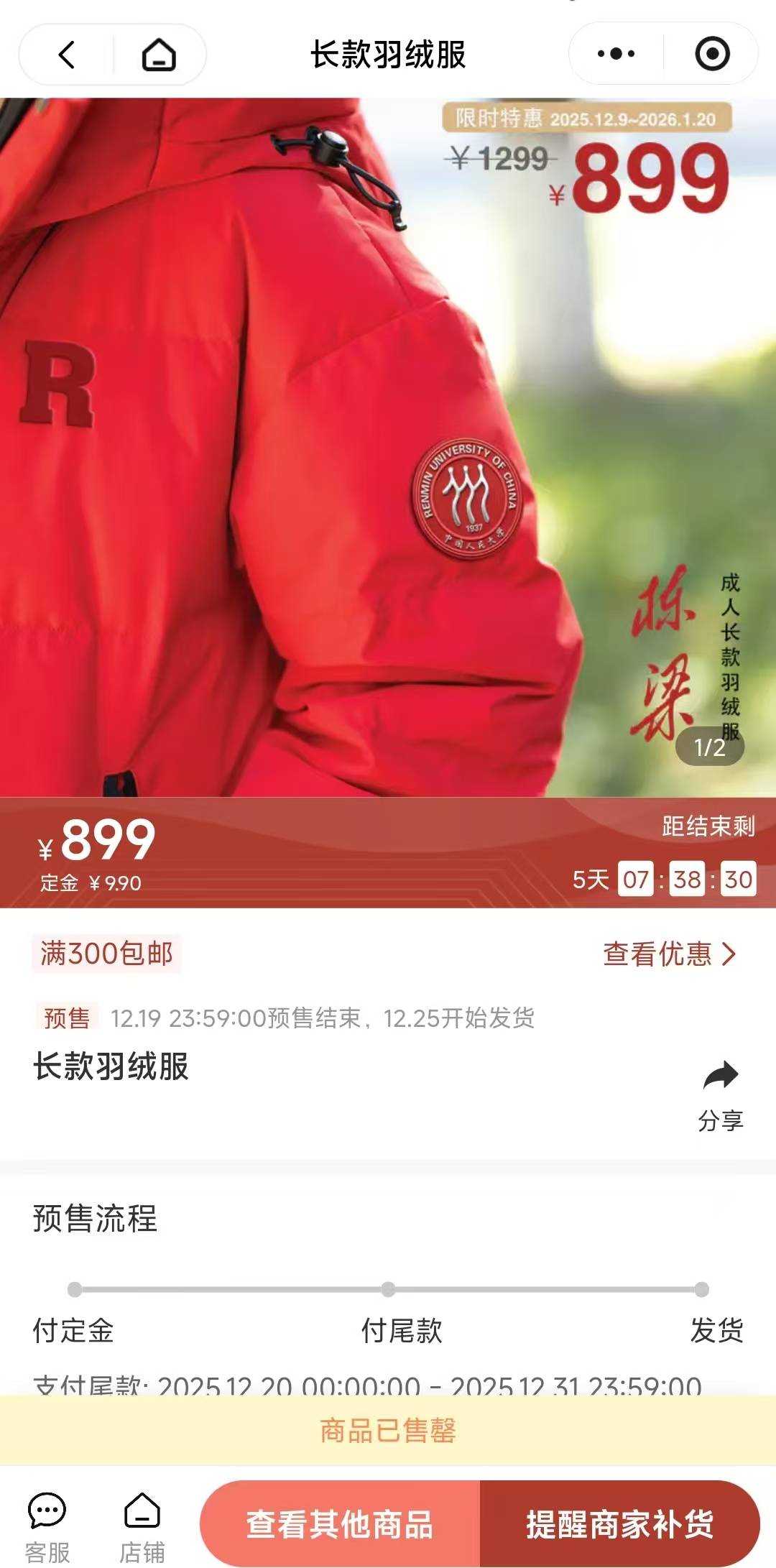Close the mini program with the circle icon
This screenshot has width=776, height=1568.
click(x=712, y=55)
